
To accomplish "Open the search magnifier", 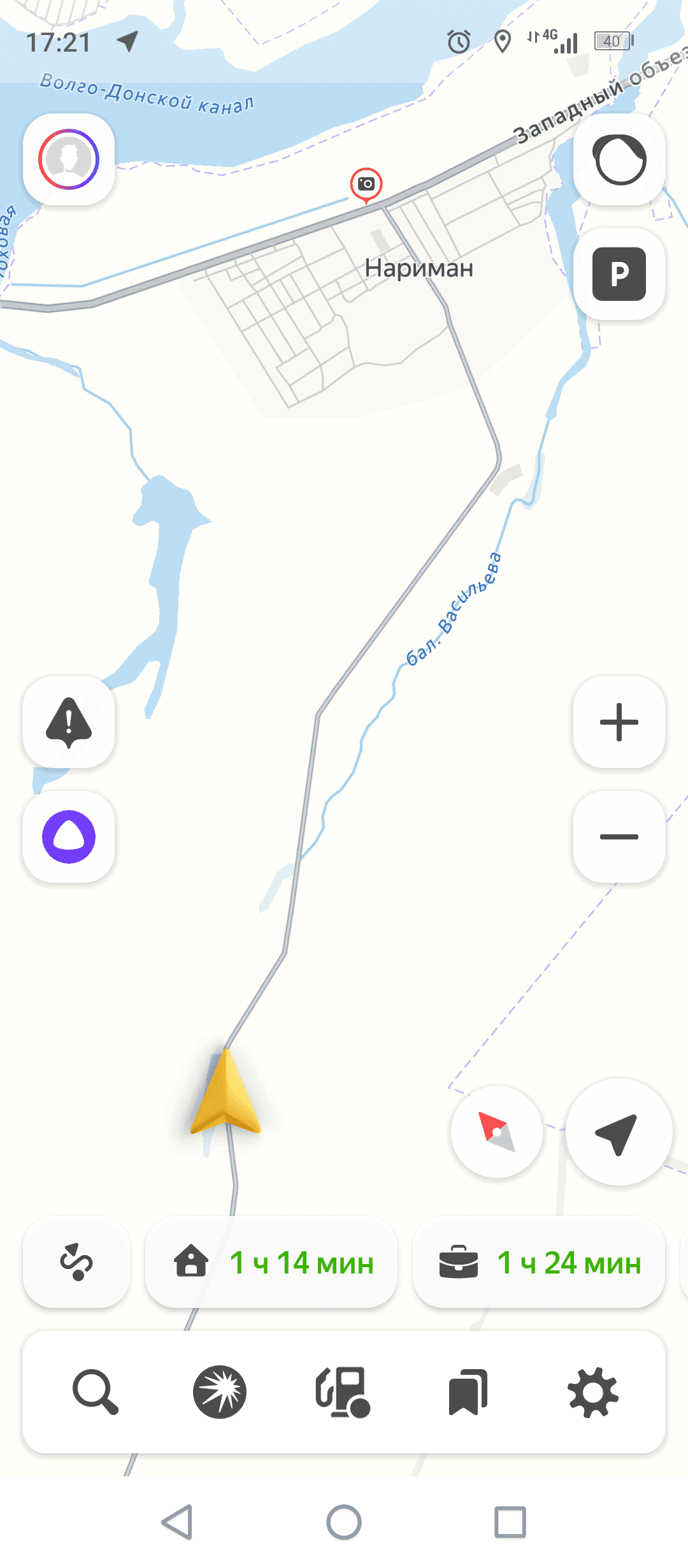I will (x=96, y=1392).
